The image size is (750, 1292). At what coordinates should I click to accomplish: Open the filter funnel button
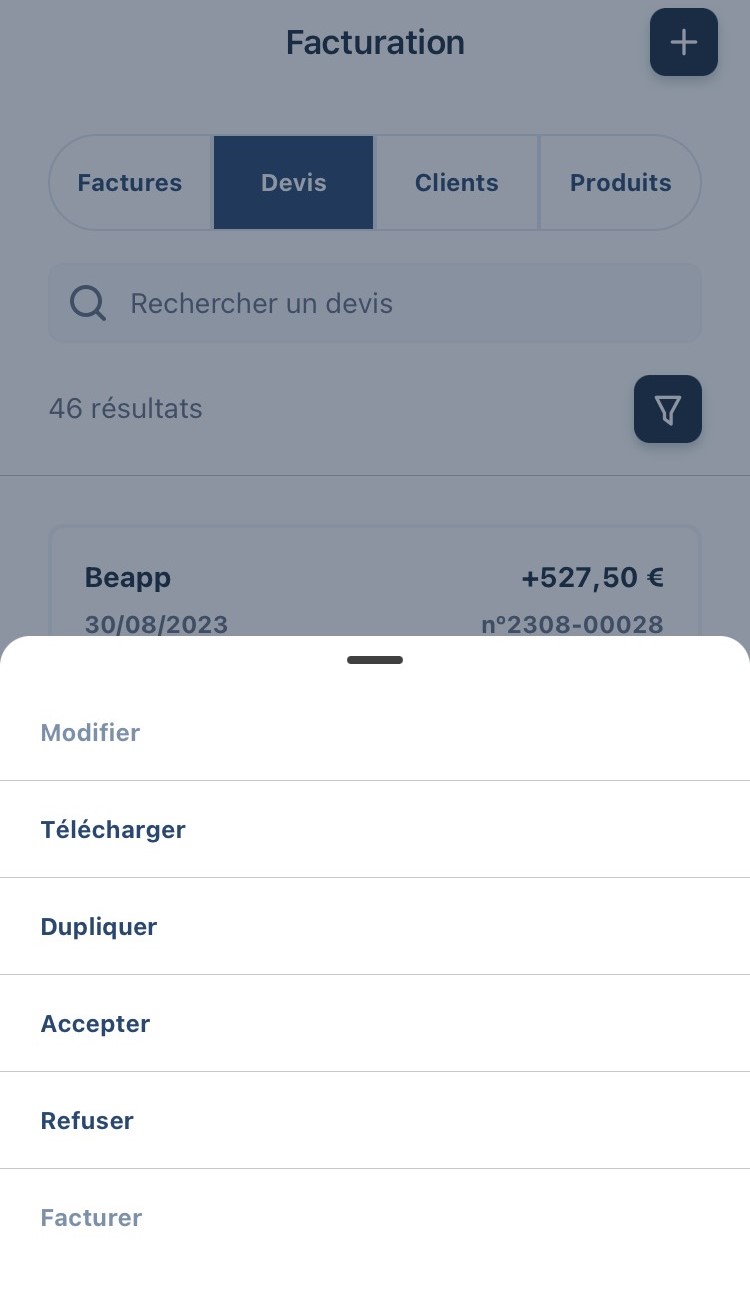click(x=668, y=409)
